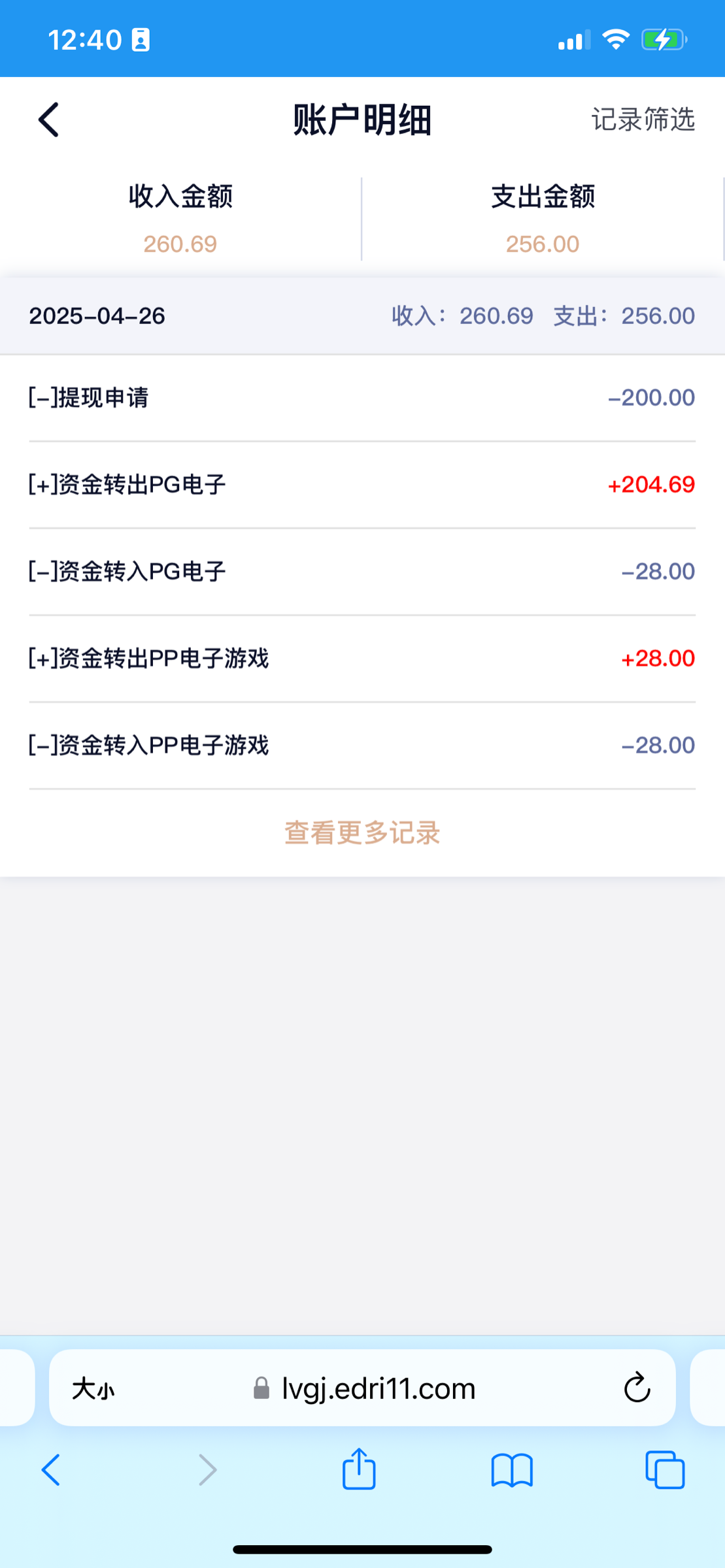Load more with 查看更多记录
The image size is (725, 1568).
[x=362, y=833]
